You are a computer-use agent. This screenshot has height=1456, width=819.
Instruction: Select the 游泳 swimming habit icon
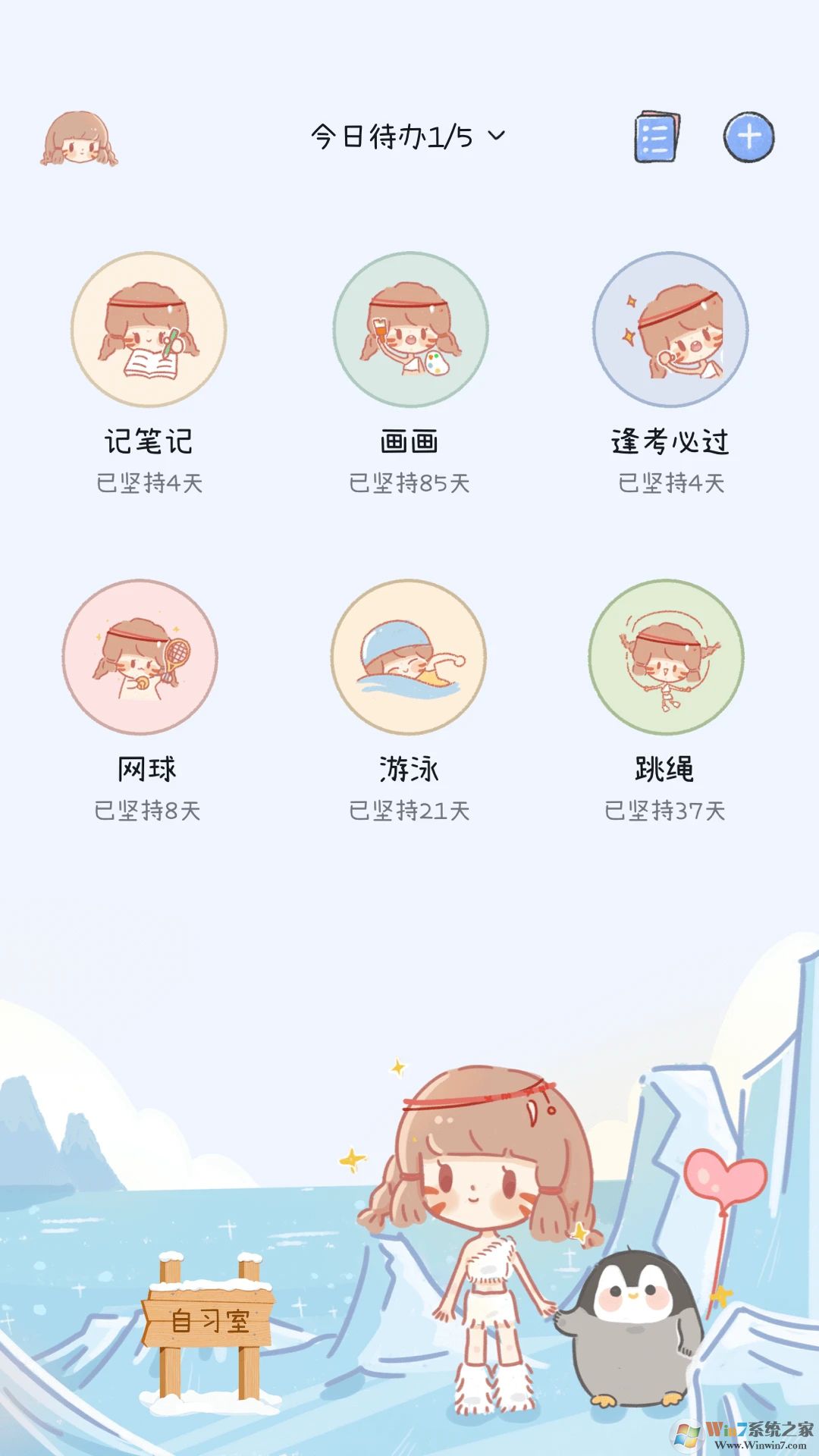click(x=409, y=658)
